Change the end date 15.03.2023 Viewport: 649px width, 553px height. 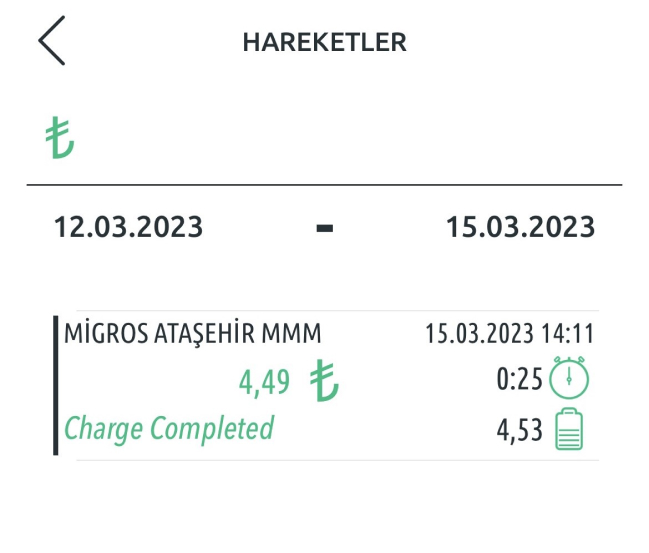(520, 227)
